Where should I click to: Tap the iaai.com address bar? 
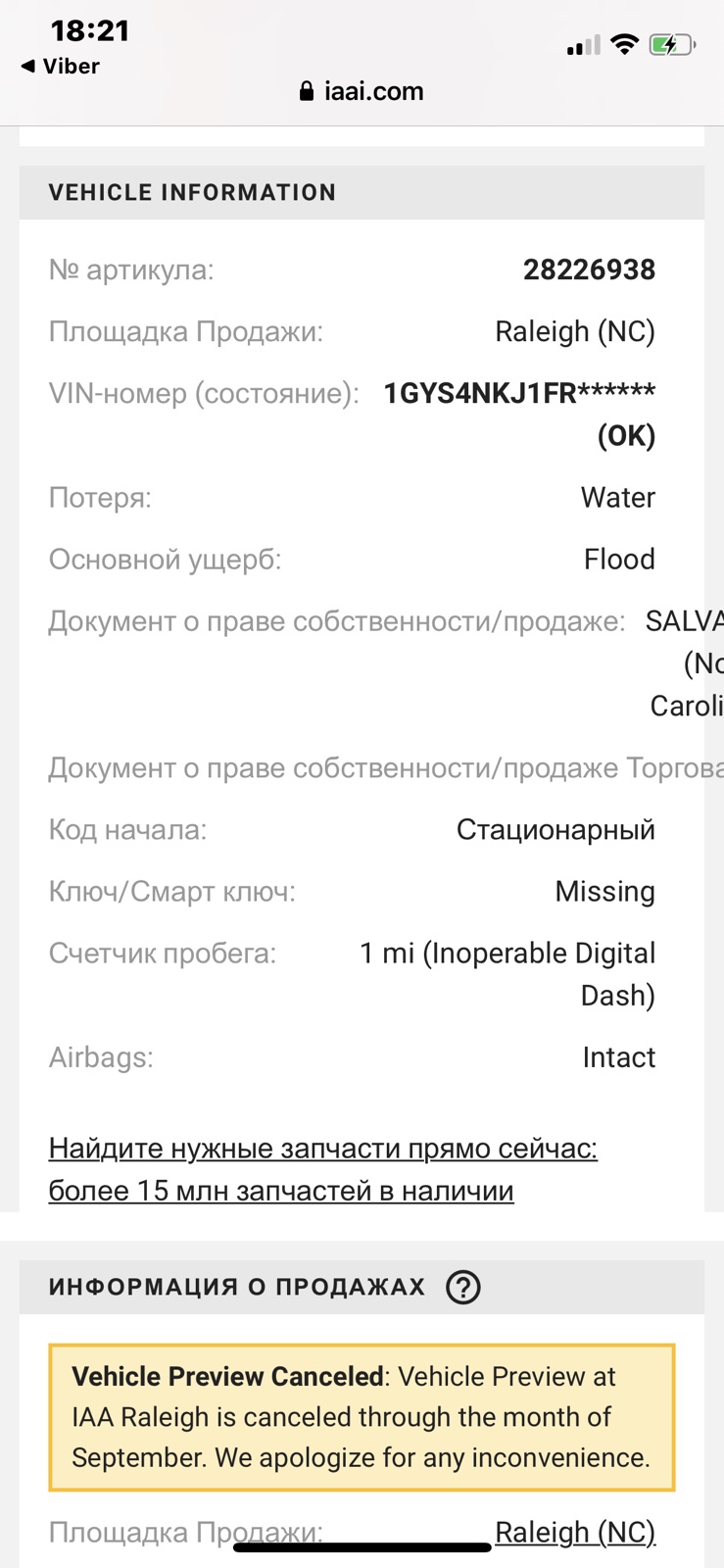[362, 91]
